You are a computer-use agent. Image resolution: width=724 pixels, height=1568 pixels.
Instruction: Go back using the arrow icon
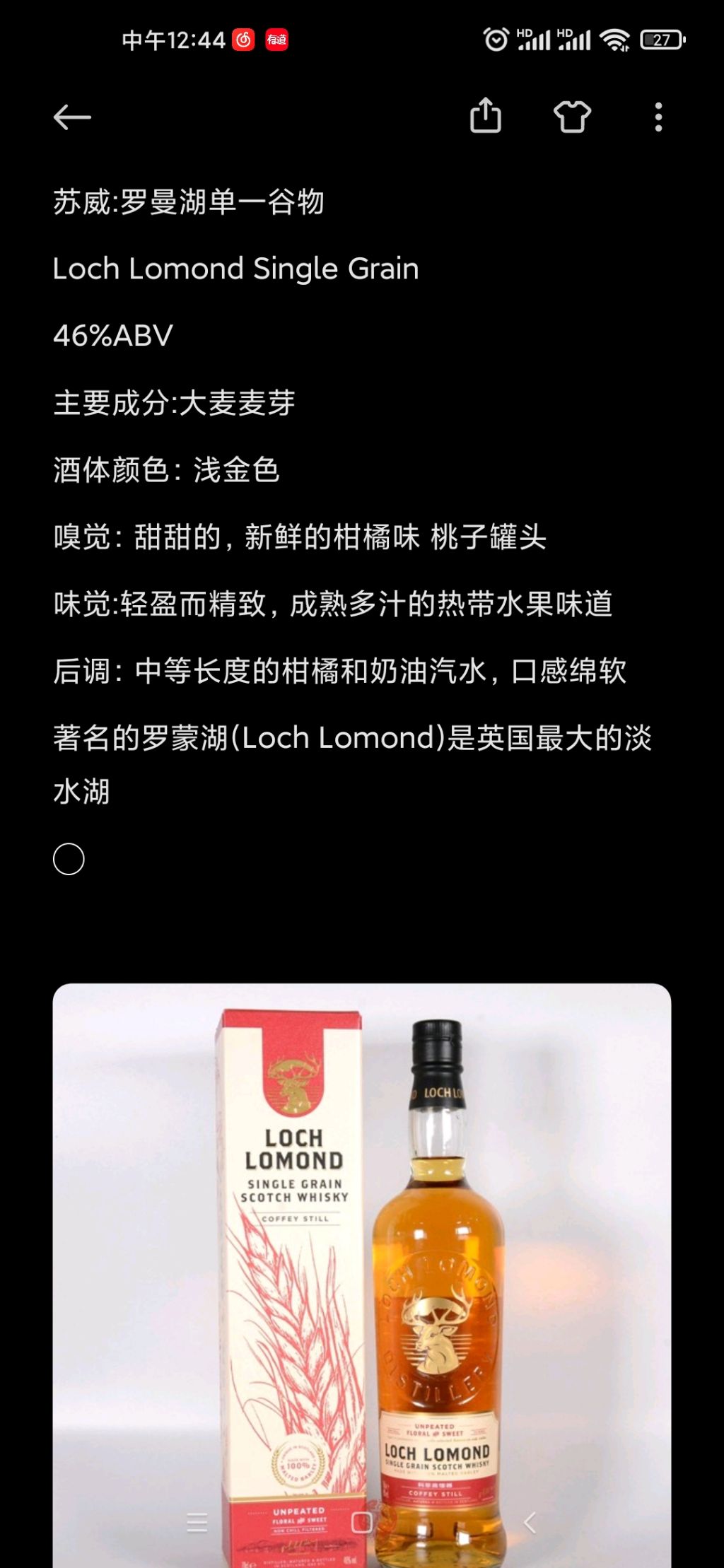pos(72,117)
